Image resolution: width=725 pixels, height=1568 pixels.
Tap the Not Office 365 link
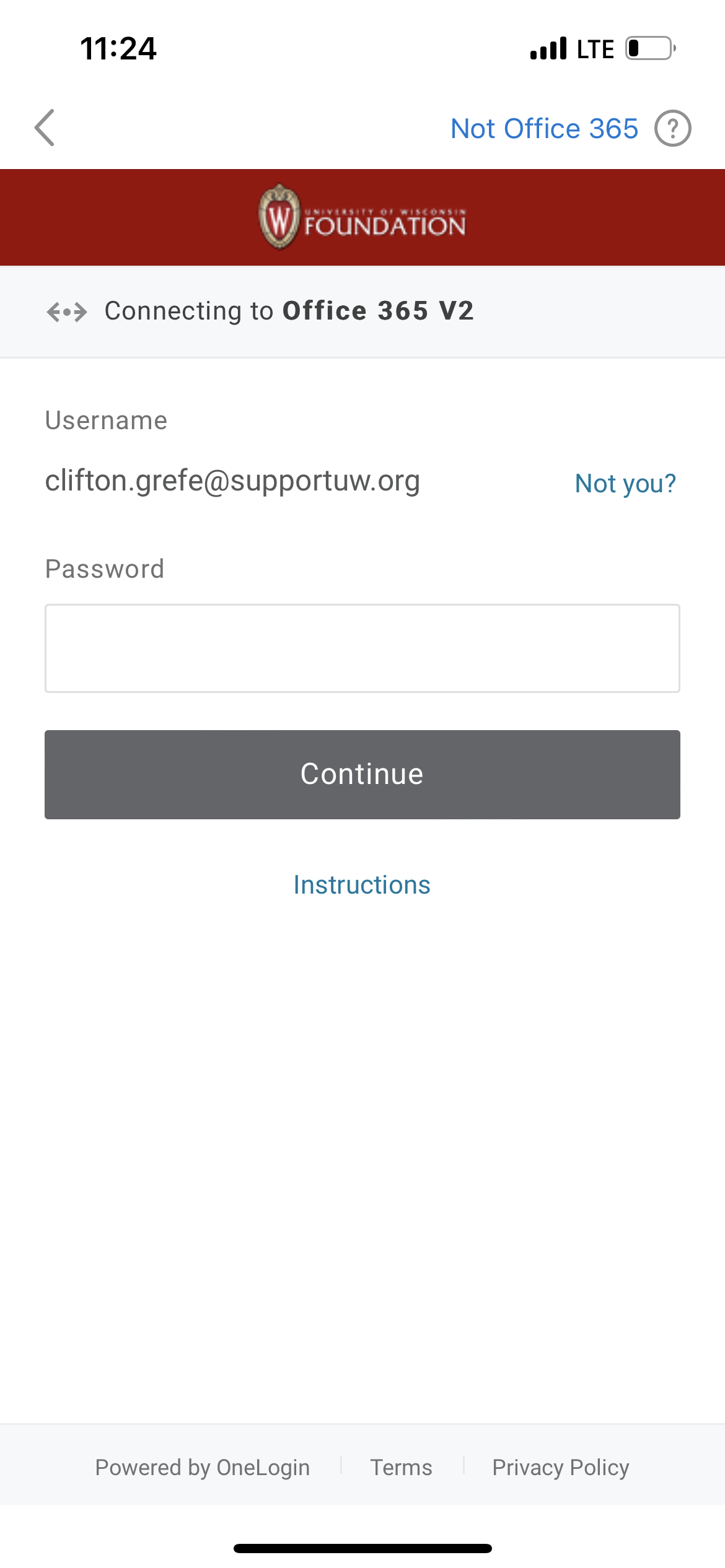(544, 129)
